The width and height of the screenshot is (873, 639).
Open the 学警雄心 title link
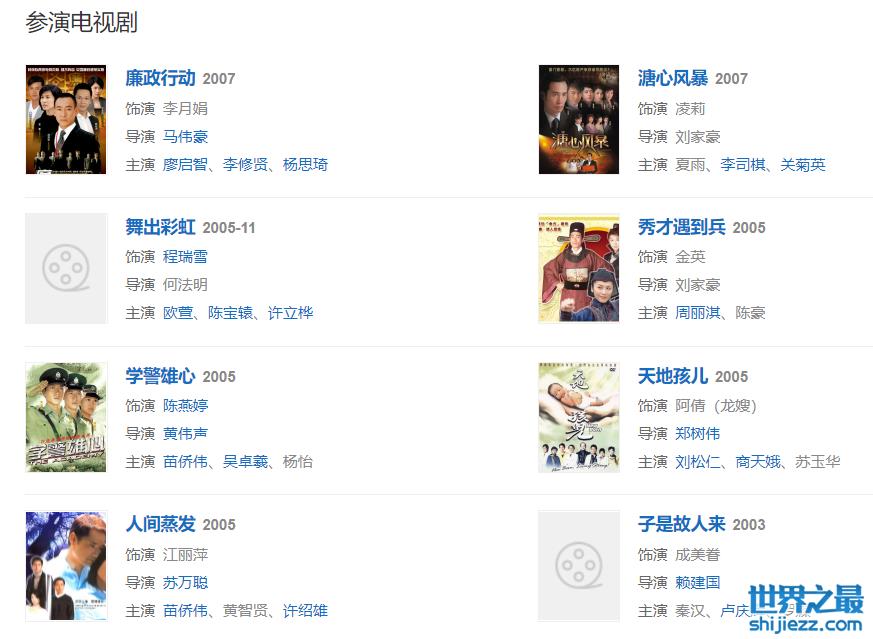[160, 376]
